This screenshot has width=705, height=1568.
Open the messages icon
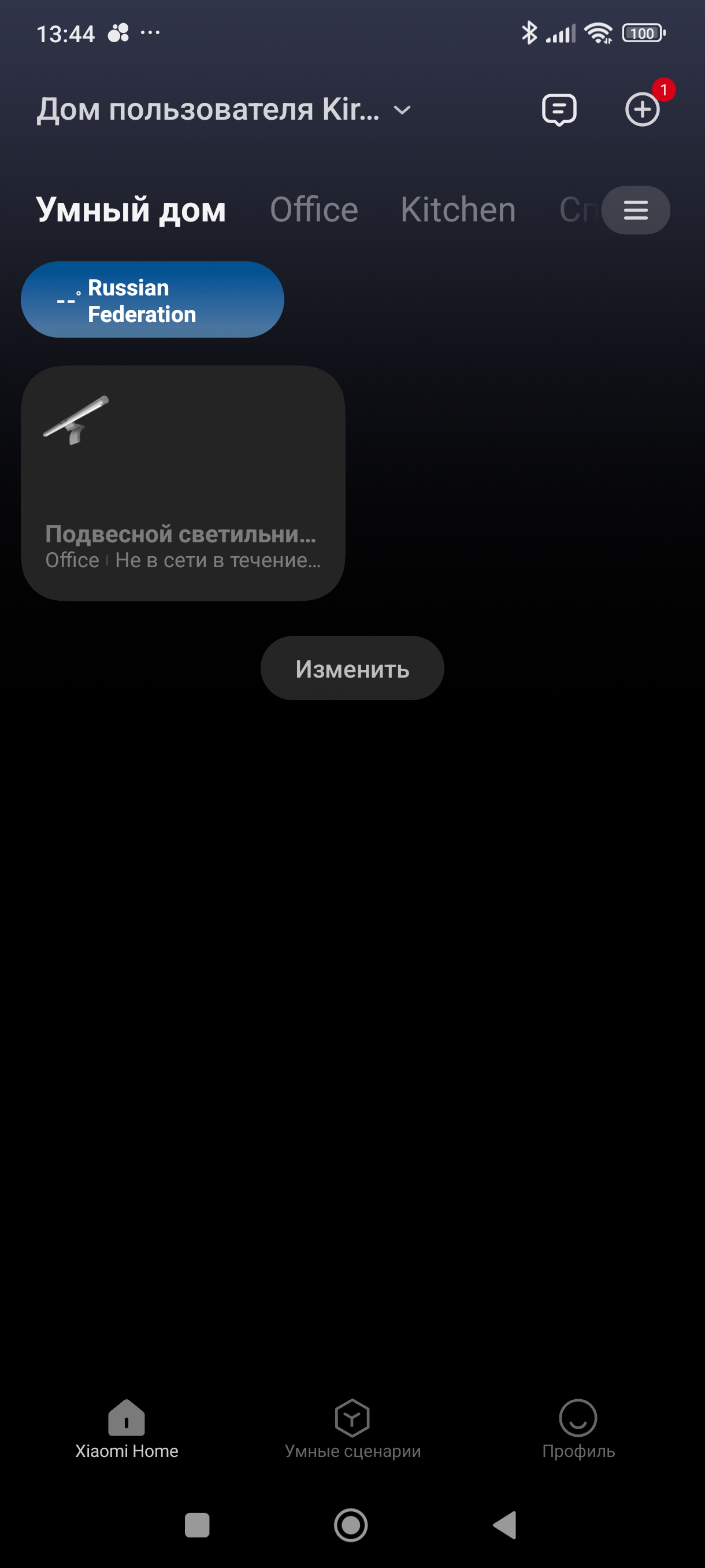[558, 110]
